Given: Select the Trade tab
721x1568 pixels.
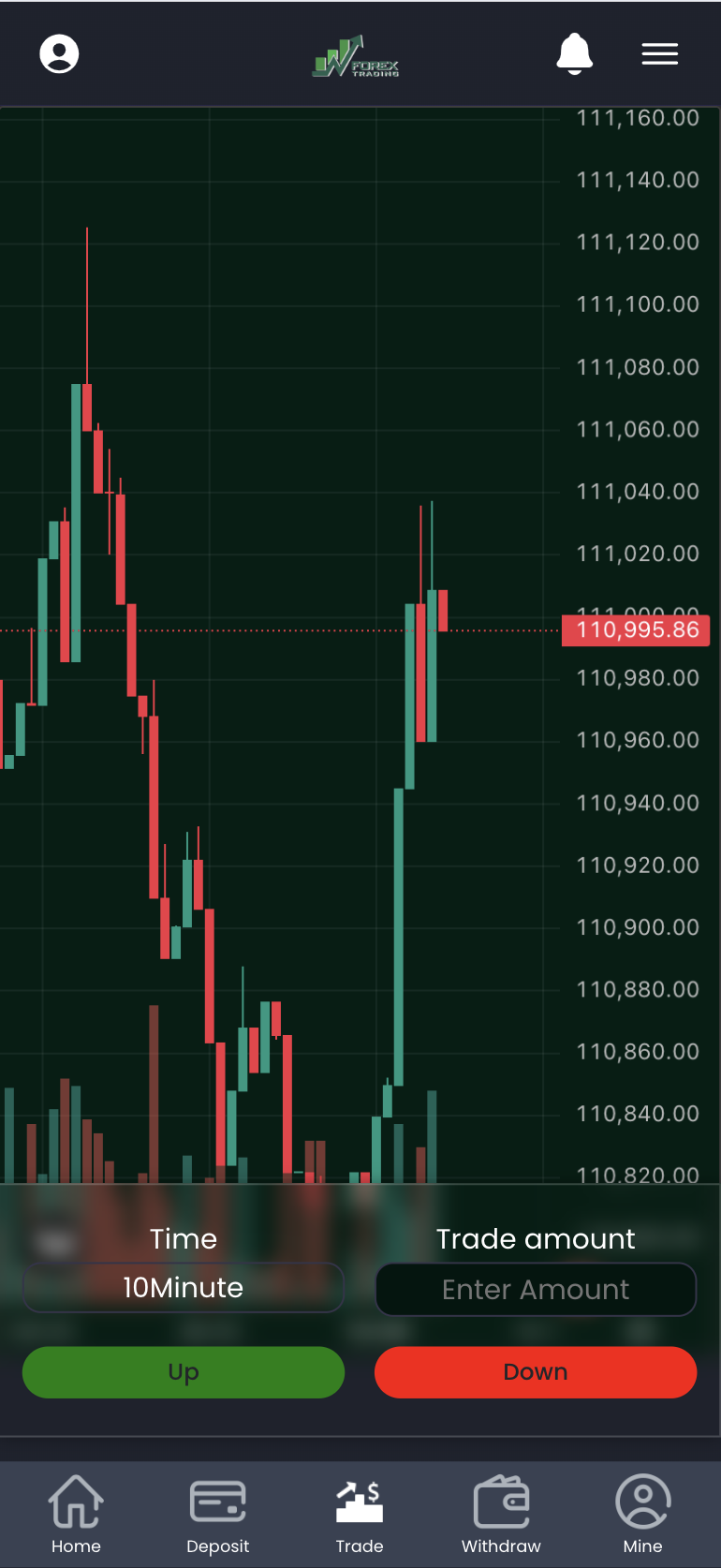Looking at the screenshot, I should pos(360,1514).
